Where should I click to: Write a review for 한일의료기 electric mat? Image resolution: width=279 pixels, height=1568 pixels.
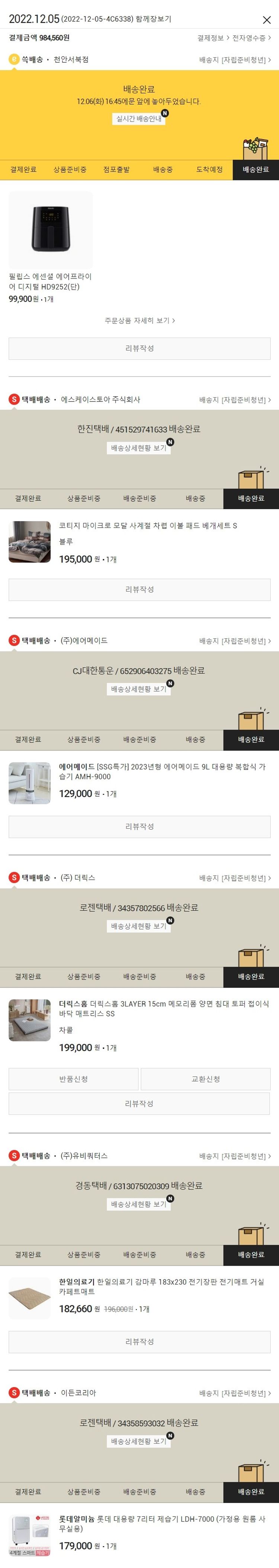pyautogui.click(x=139, y=1341)
